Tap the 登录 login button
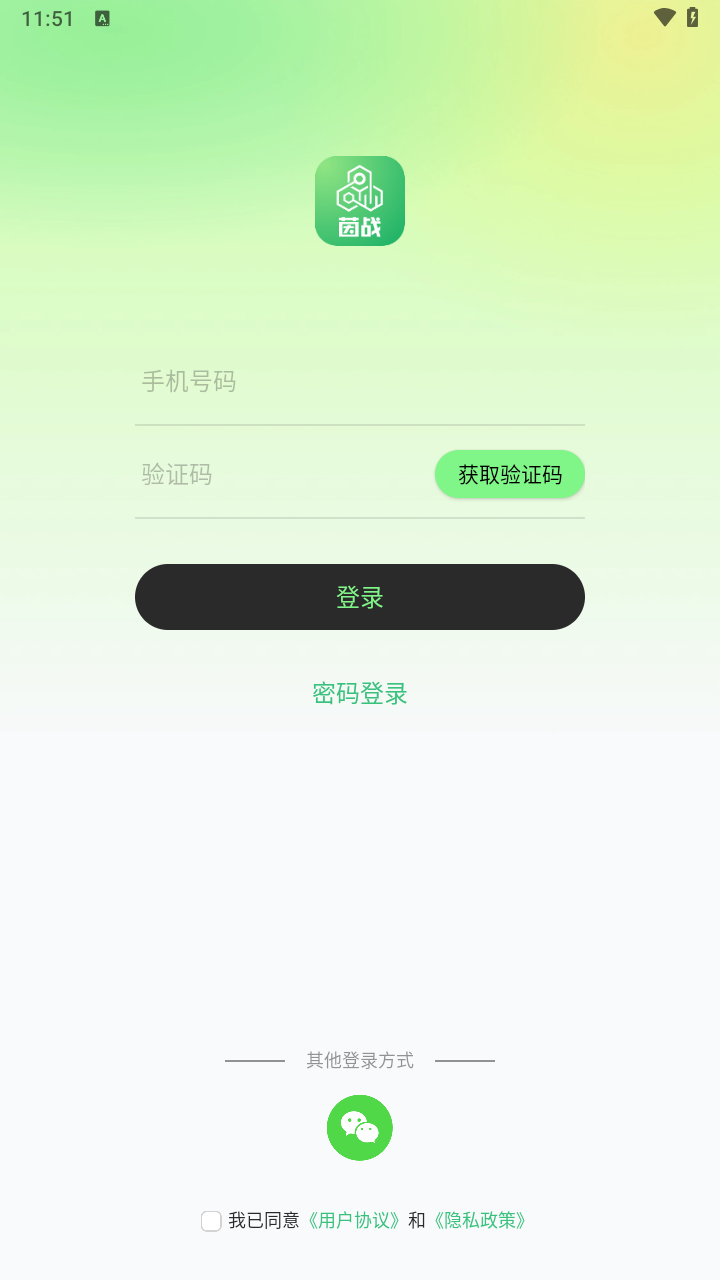Image resolution: width=720 pixels, height=1280 pixels. point(360,596)
